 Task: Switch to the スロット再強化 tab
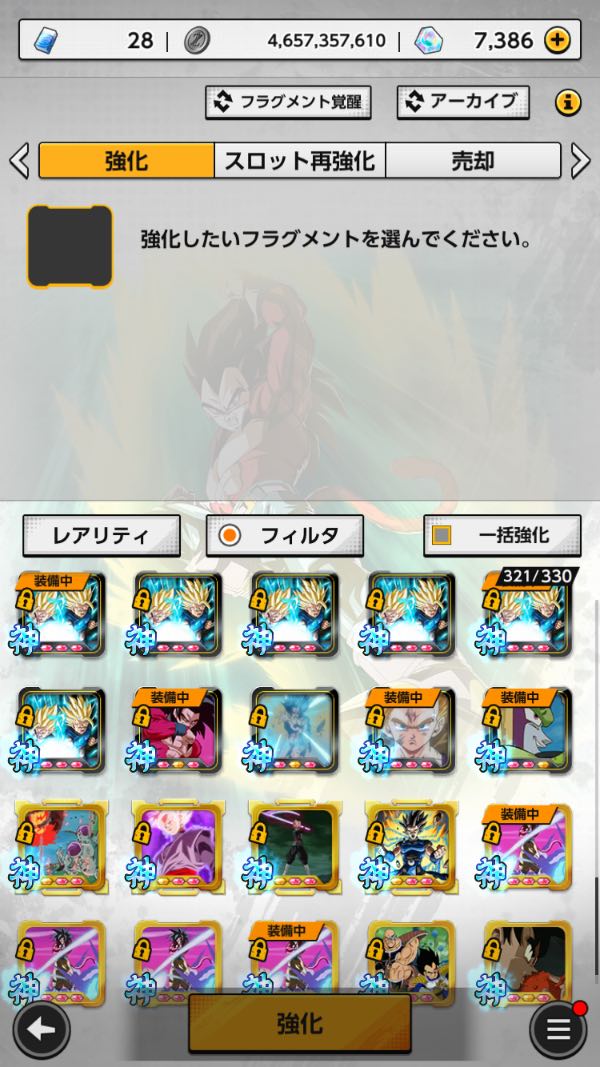pyautogui.click(x=300, y=161)
